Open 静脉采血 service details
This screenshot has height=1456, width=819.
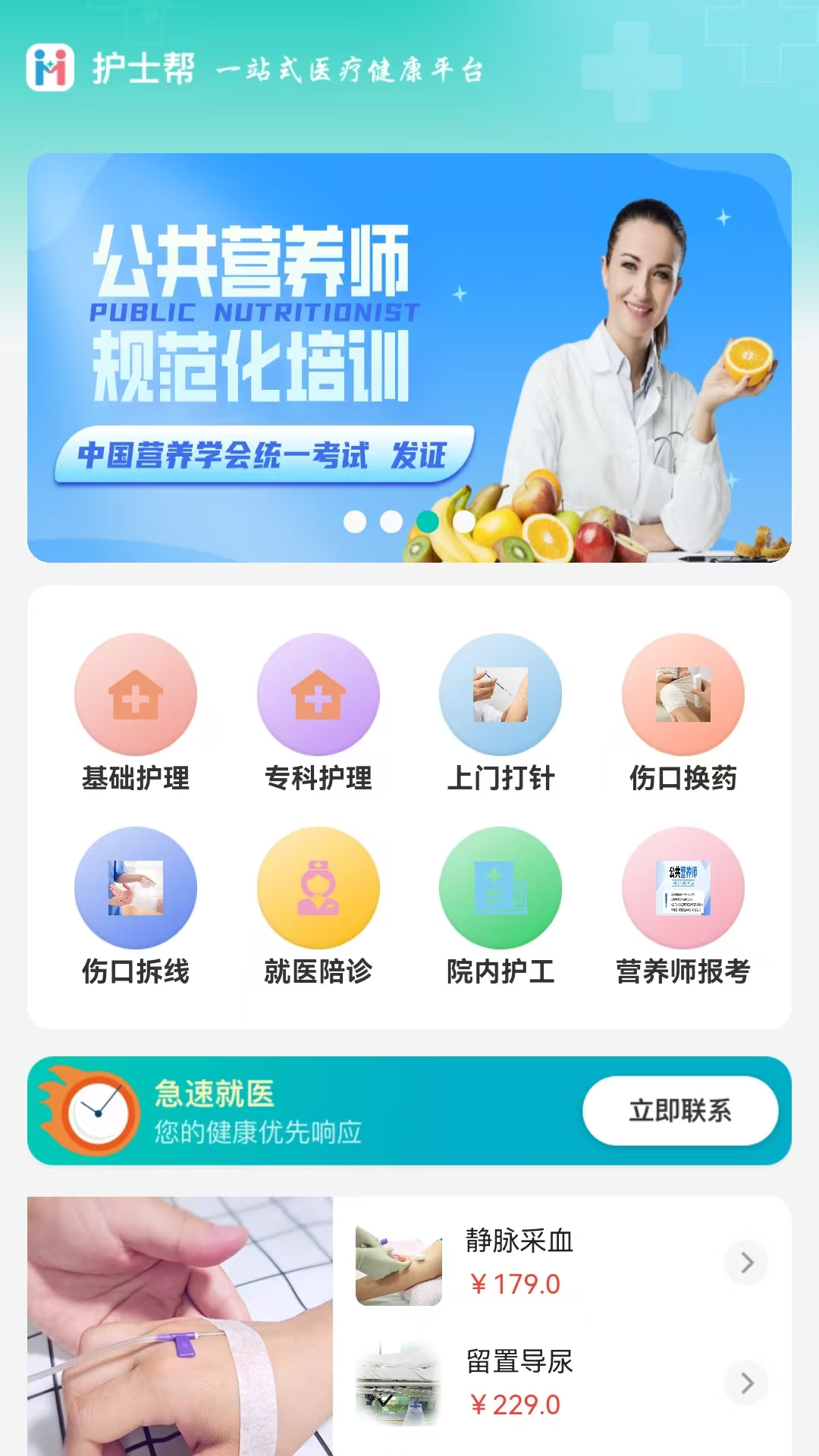(561, 1262)
